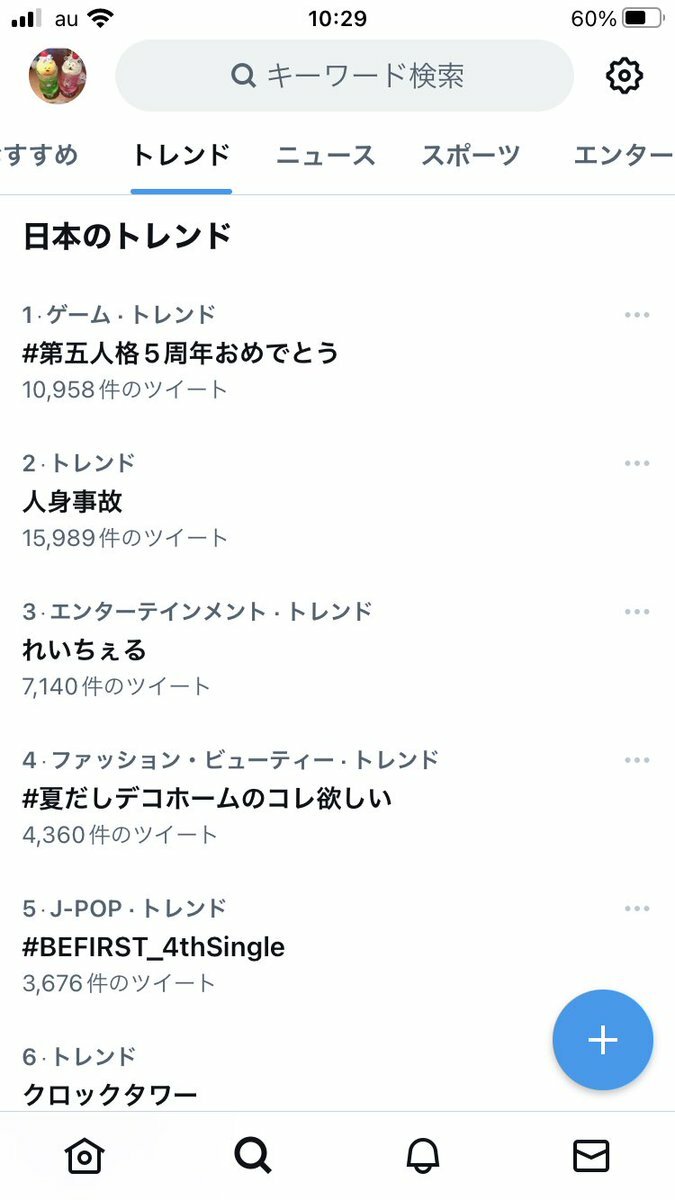Screen dimensions: 675x1200
Task: Open #夏だしデコホームのコレ欲しい trend
Action: tap(207, 798)
